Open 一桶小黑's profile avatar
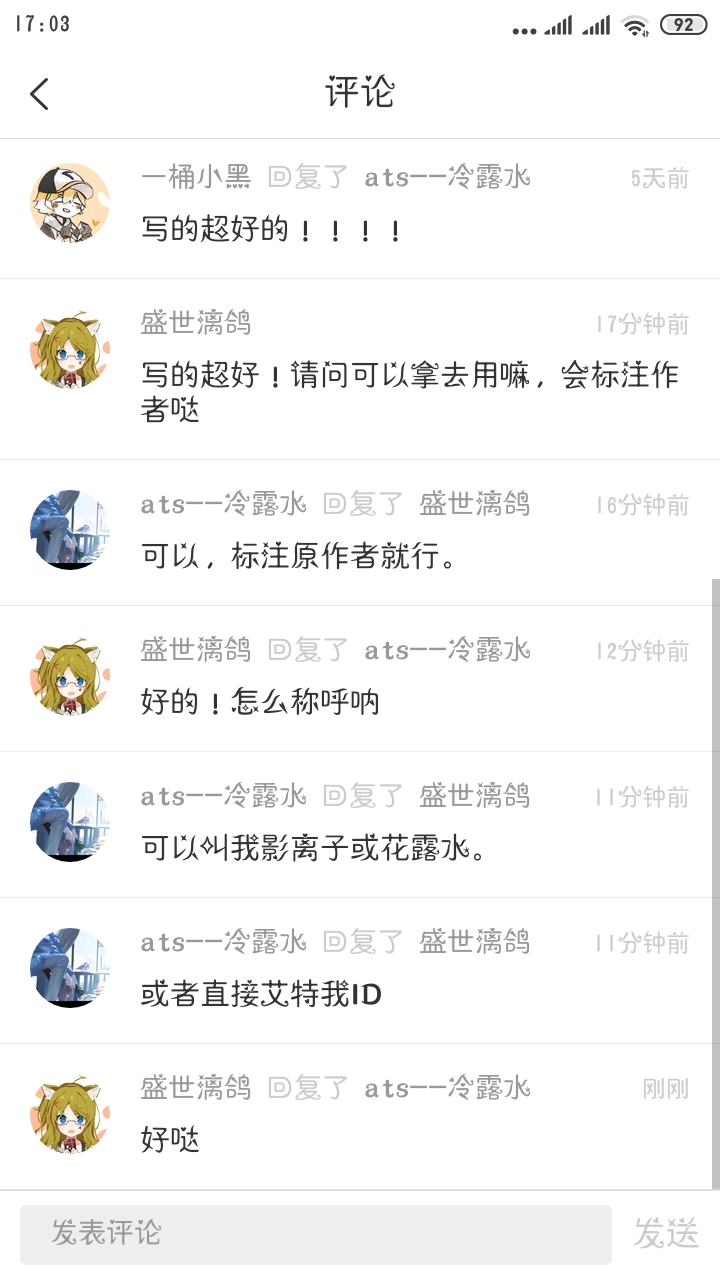The height and width of the screenshot is (1280, 720). coord(70,204)
